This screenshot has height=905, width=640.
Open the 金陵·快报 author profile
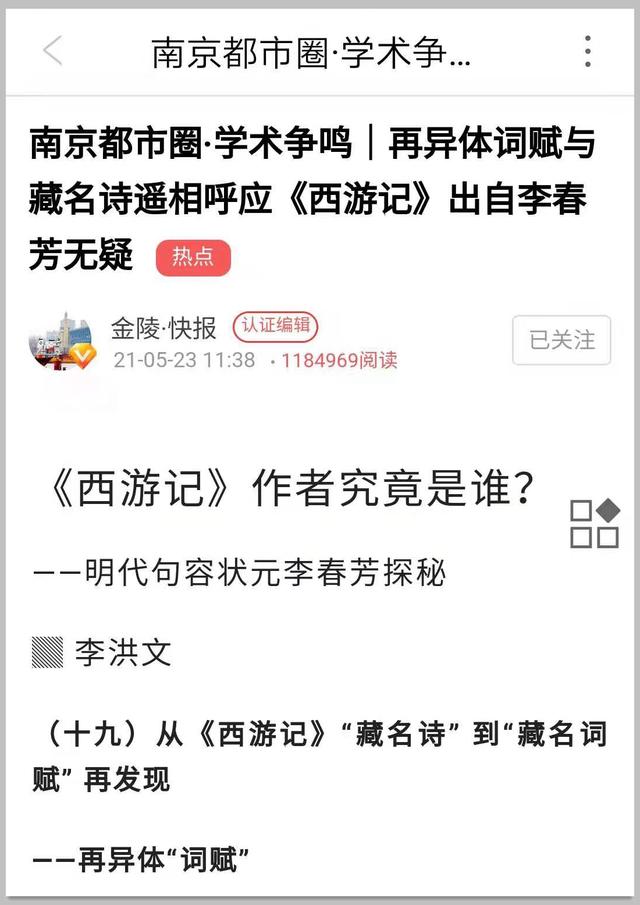coord(164,328)
